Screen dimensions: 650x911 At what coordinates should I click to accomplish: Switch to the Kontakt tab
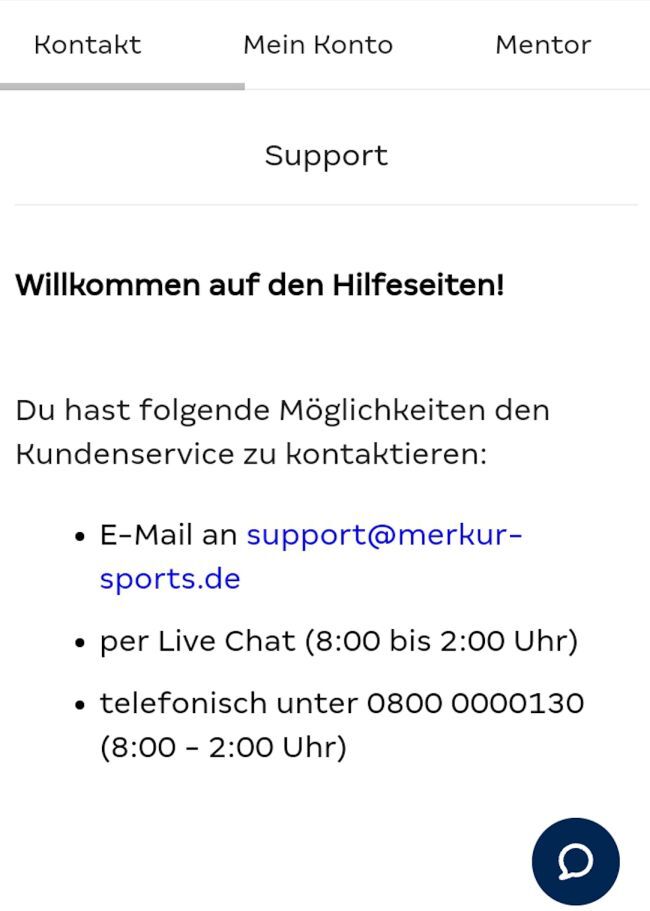87,45
